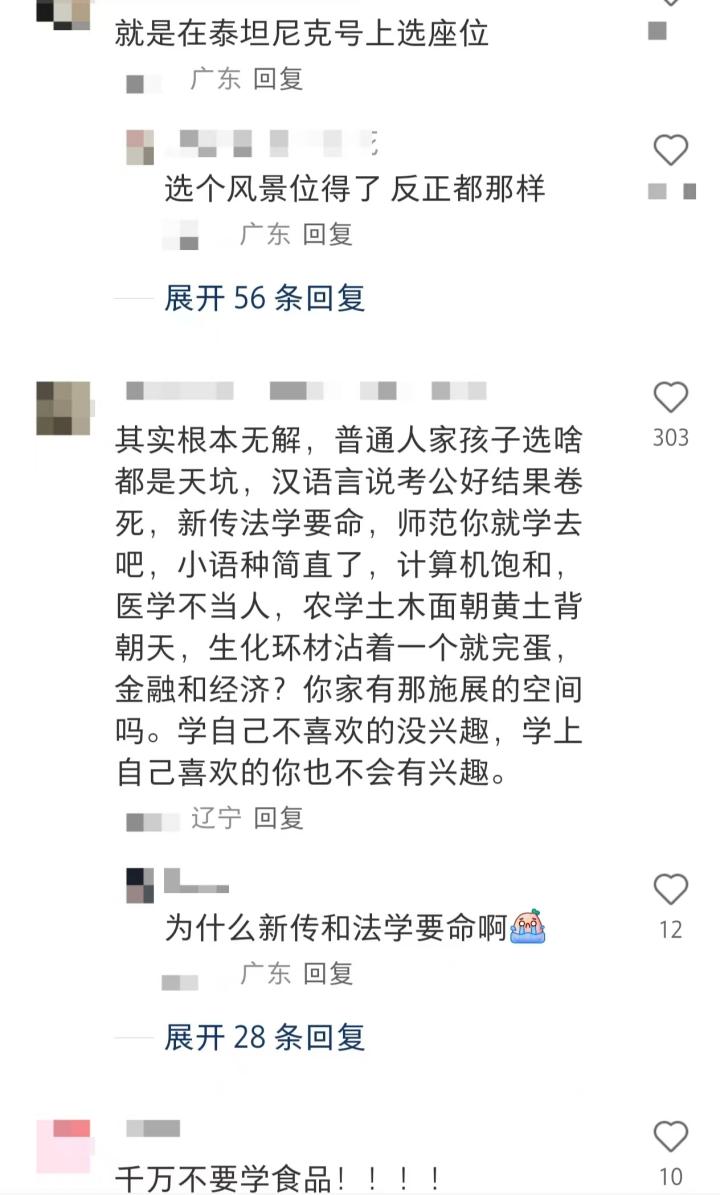This screenshot has height=1195, width=720.
Task: Expand the 28 replies thread
Action: (x=264, y=1037)
